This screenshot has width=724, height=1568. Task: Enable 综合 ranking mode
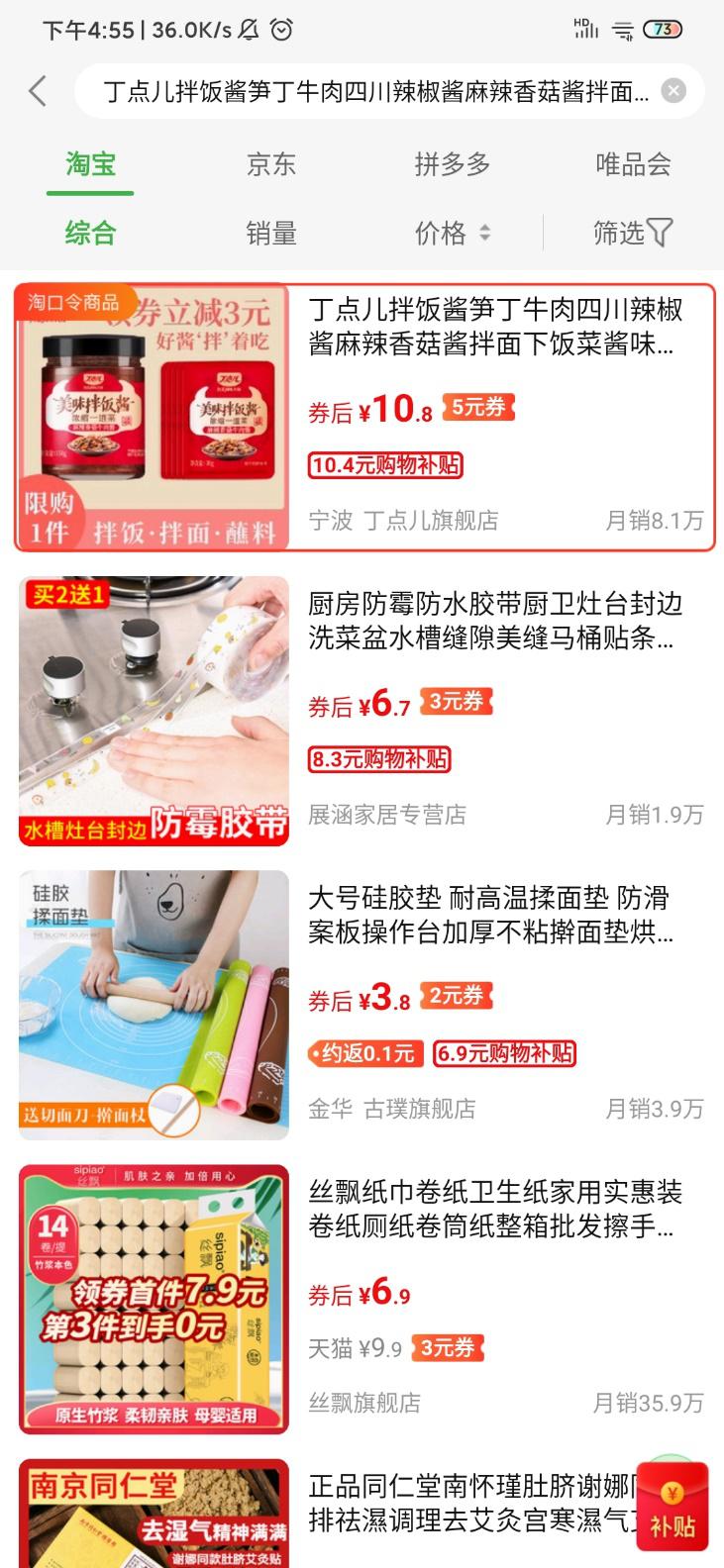coord(90,234)
